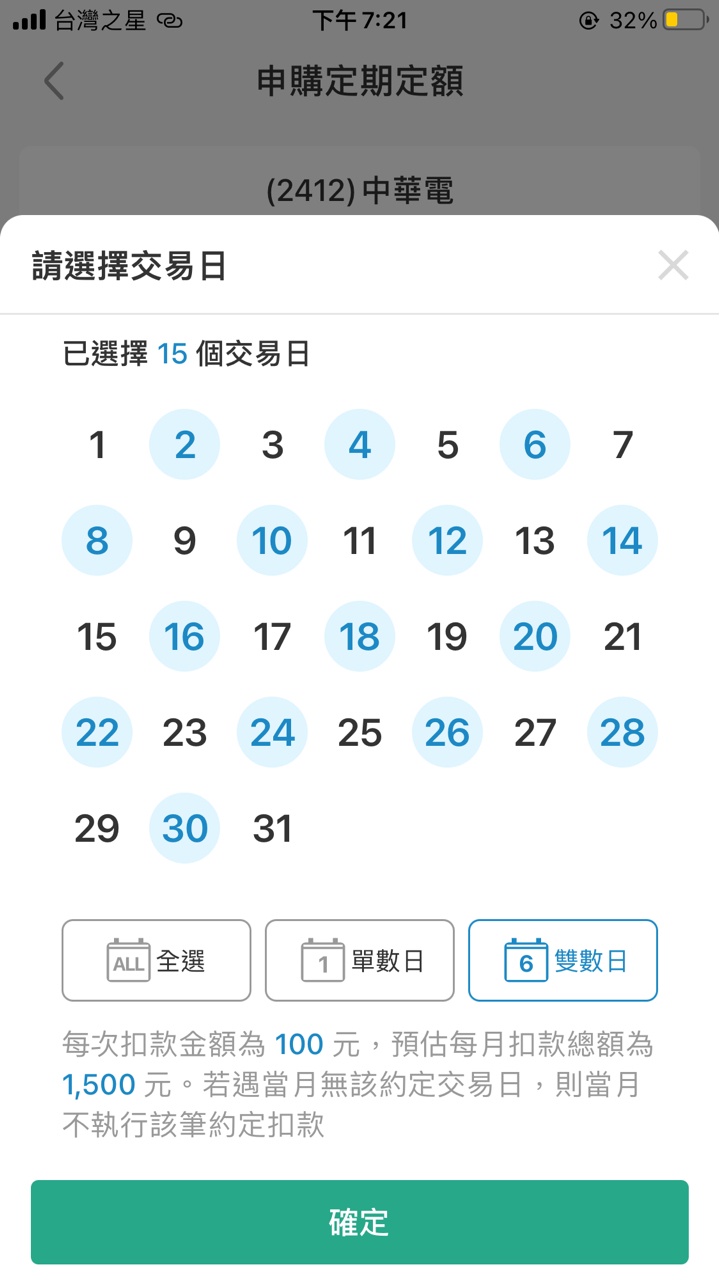The image size is (720, 1280).
Task: Close the trading day selection sheet
Action: [673, 266]
